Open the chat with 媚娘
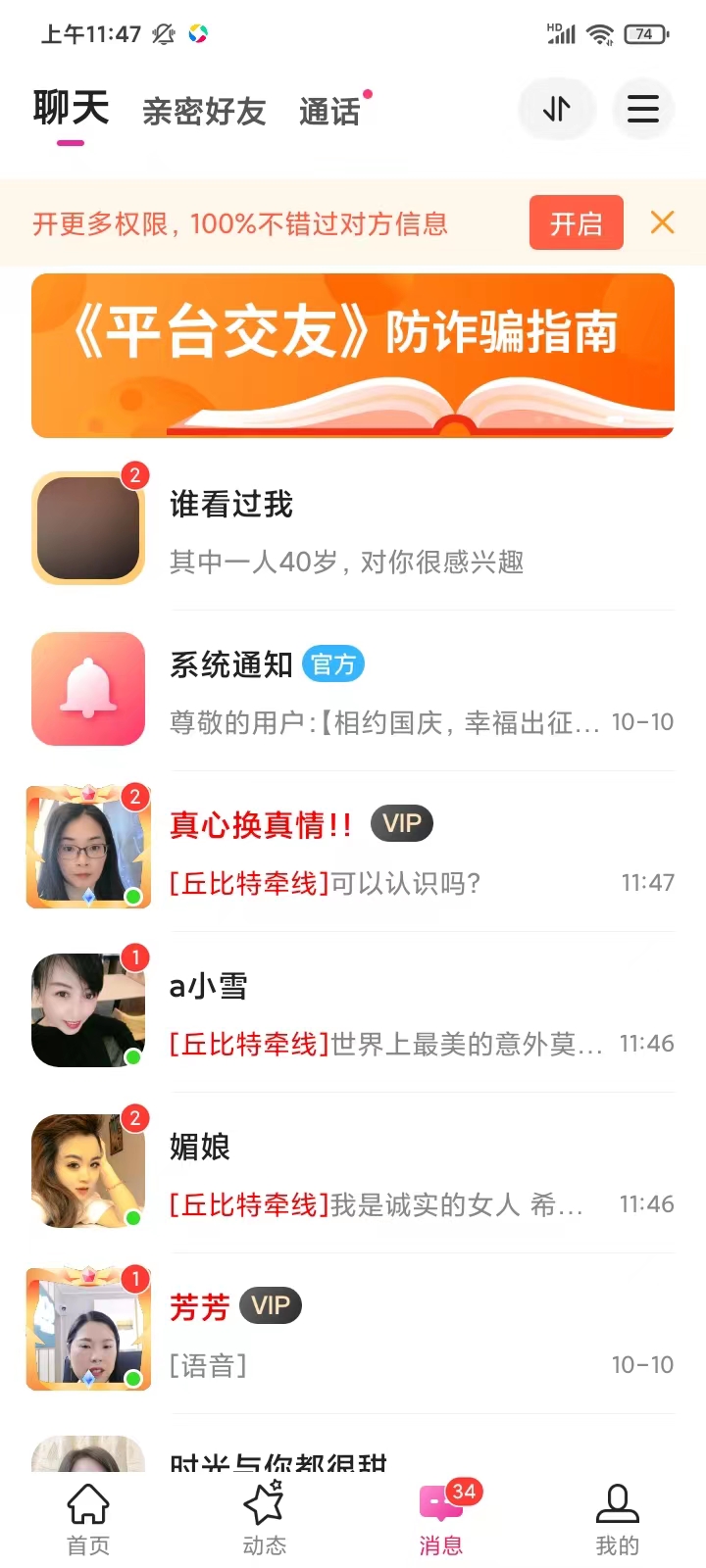This screenshot has width=706, height=1568. (x=353, y=1170)
